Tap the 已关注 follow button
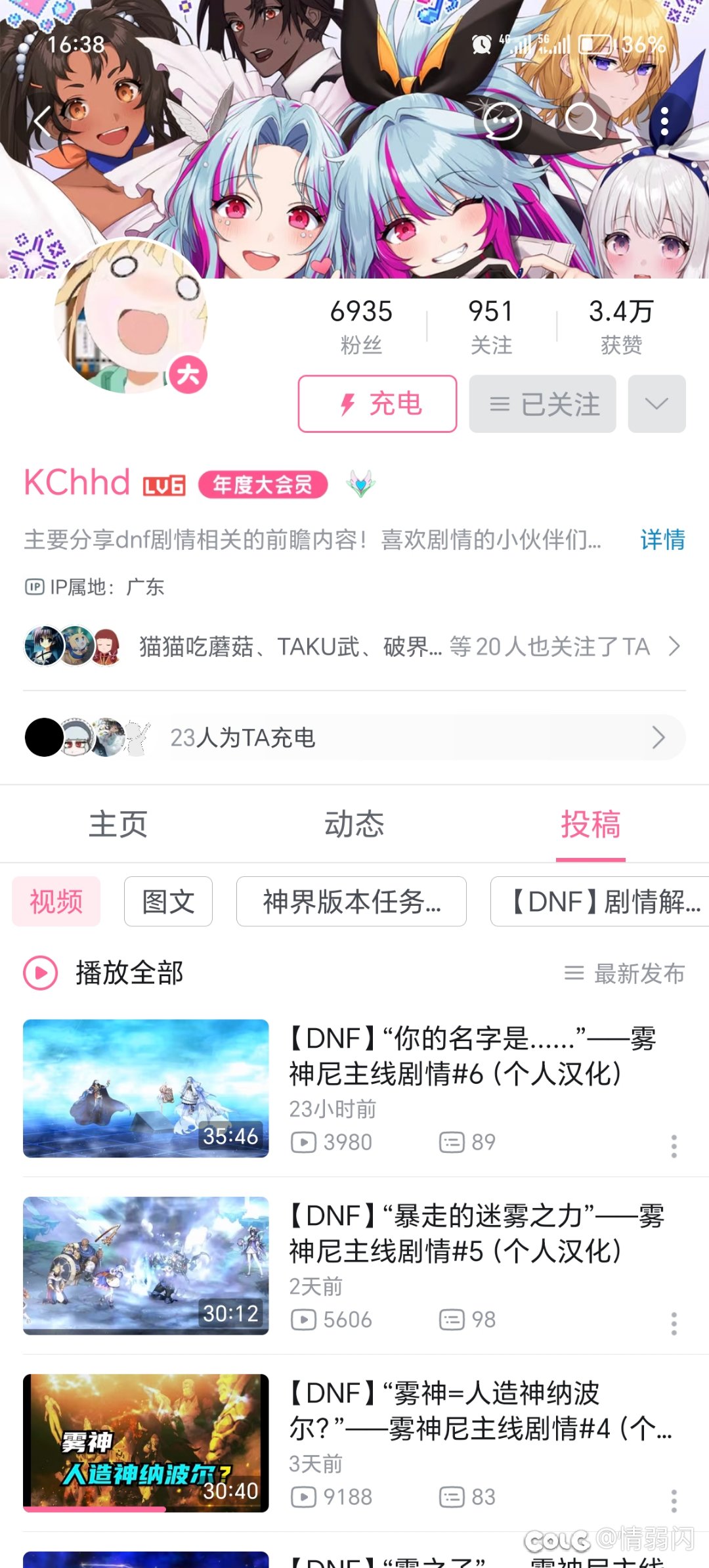The image size is (709, 1568). 542,404
